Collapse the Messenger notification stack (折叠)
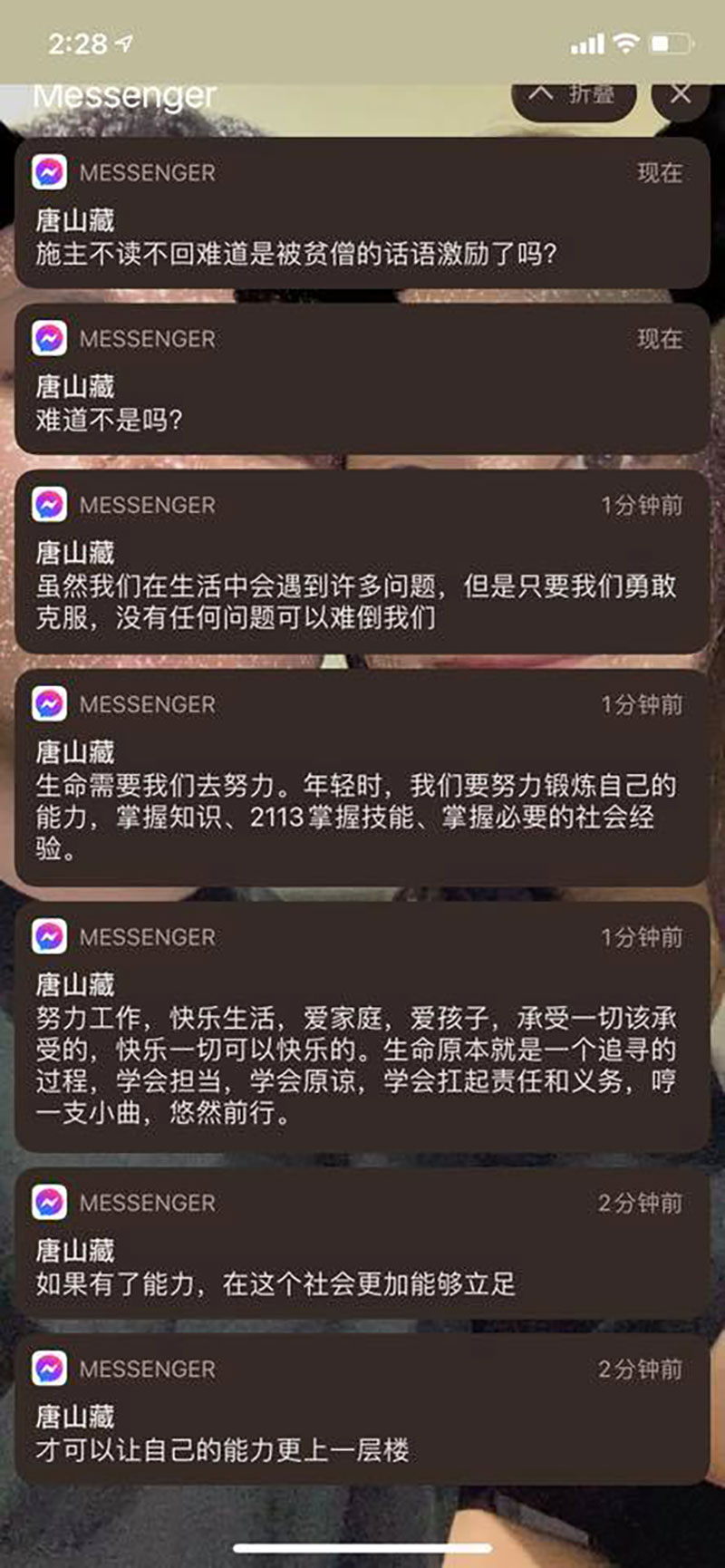This screenshot has height=1568, width=725. click(x=574, y=96)
